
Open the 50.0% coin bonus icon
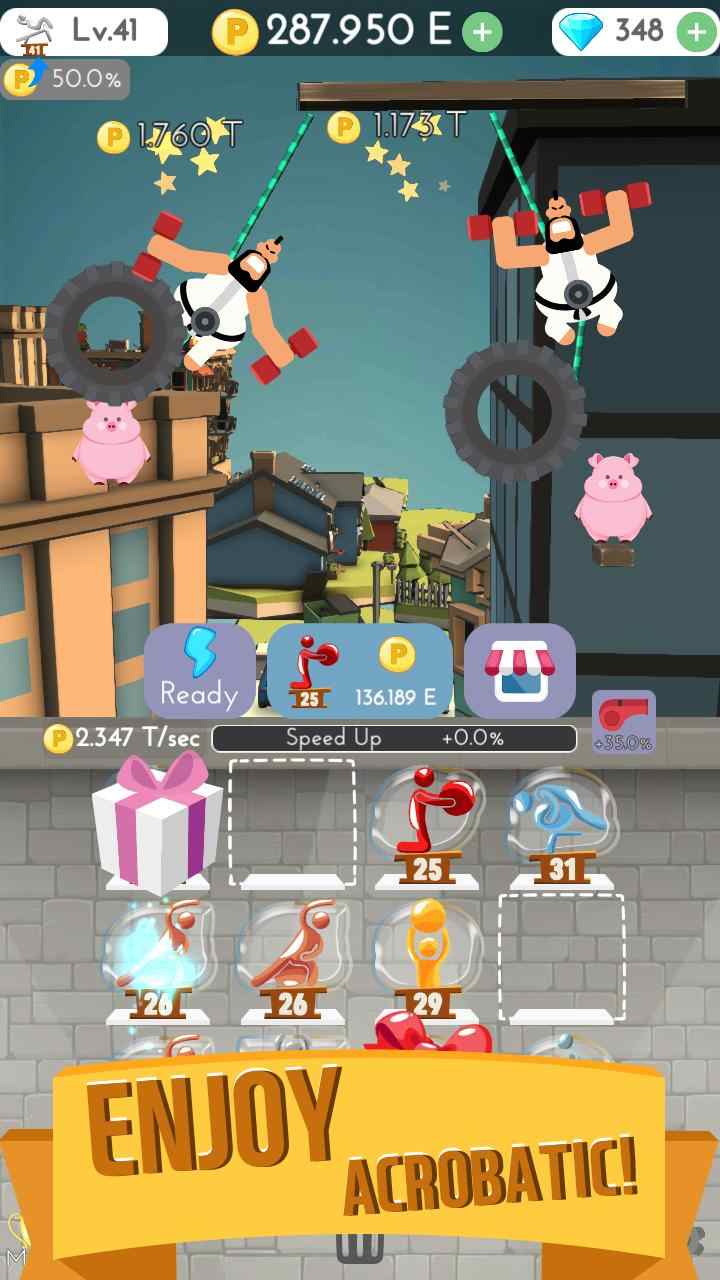point(66,79)
